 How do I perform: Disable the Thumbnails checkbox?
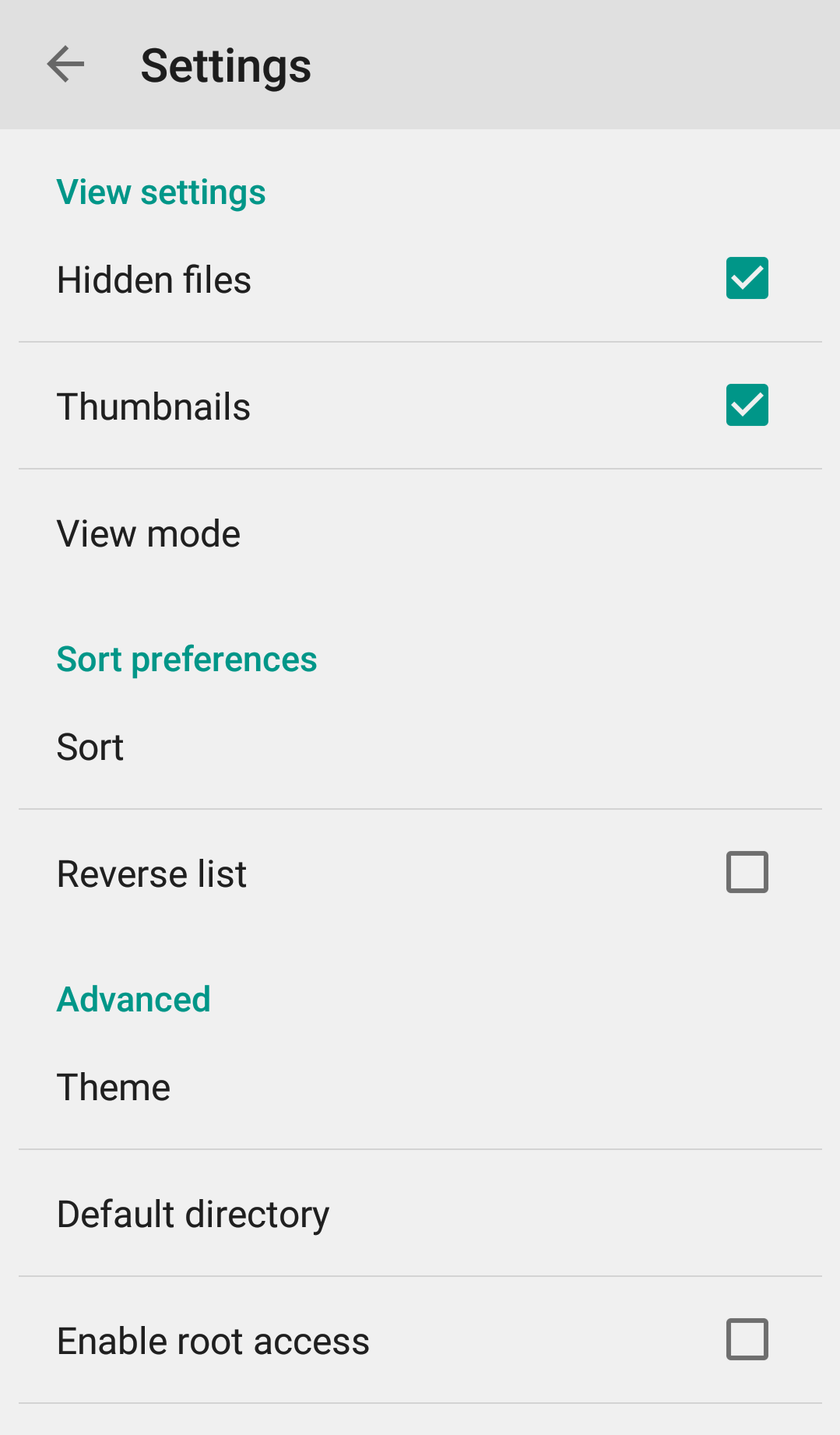747,405
